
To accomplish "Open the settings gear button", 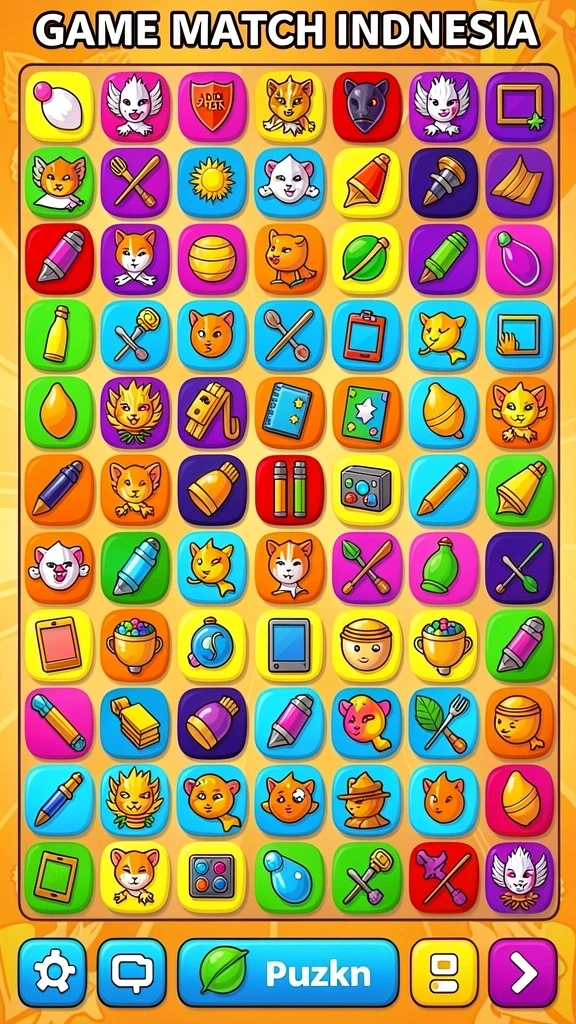I will point(52,972).
